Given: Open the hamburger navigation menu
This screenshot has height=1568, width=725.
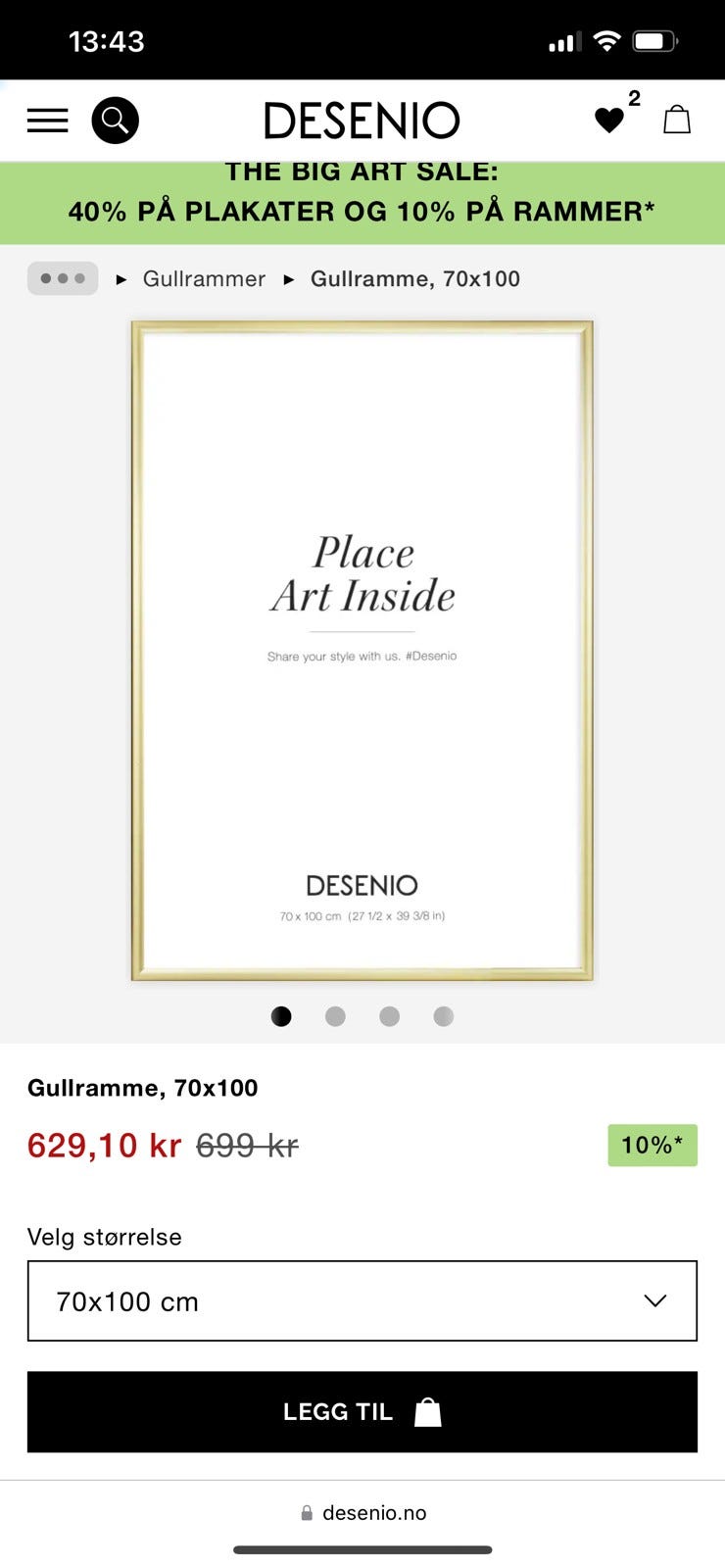Looking at the screenshot, I should (46, 120).
